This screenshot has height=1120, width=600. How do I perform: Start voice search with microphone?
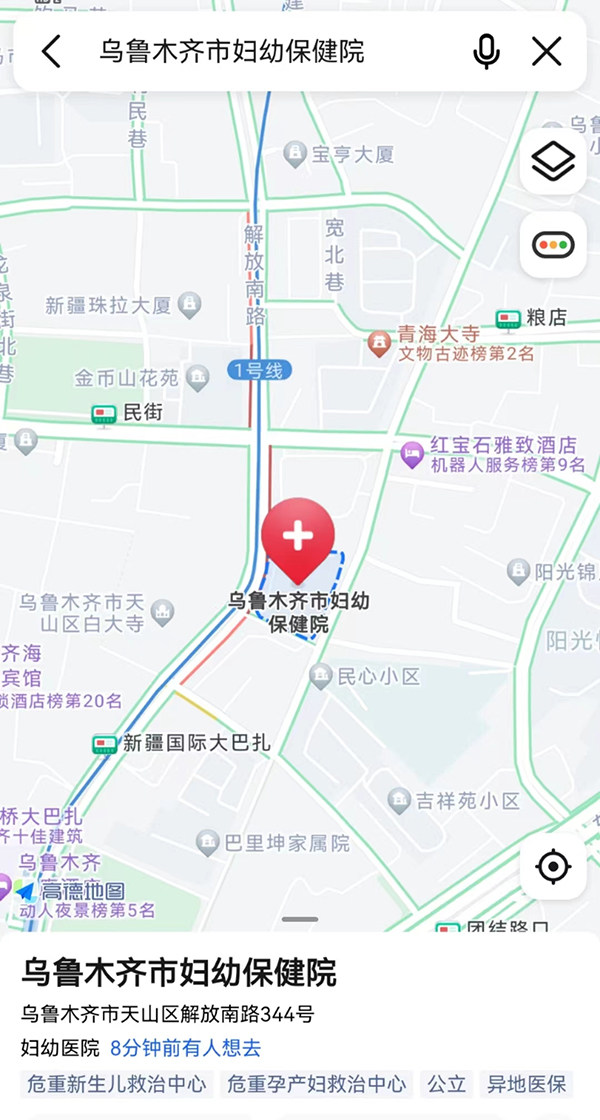(x=486, y=51)
